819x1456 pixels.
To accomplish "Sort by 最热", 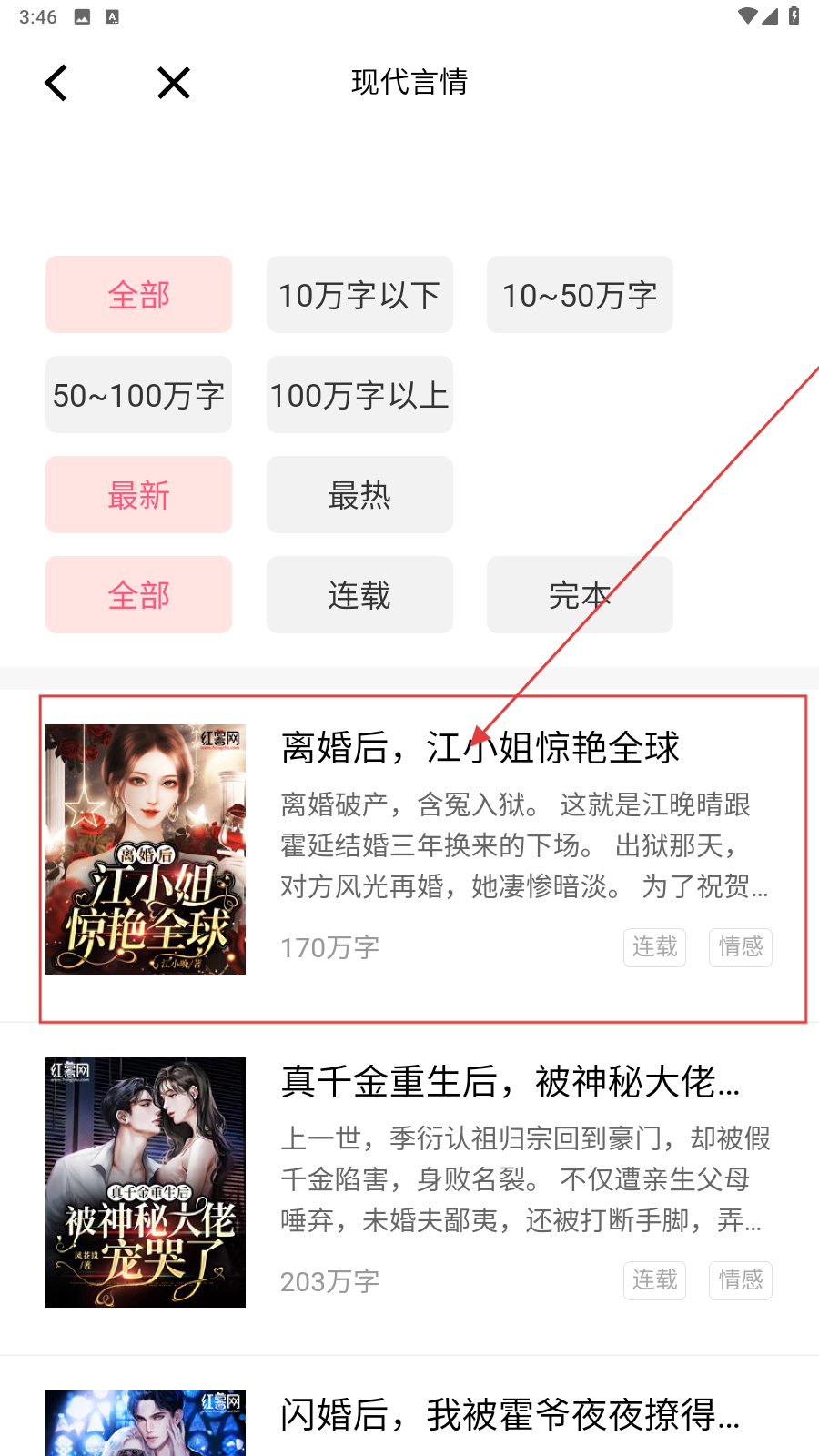I will [359, 495].
